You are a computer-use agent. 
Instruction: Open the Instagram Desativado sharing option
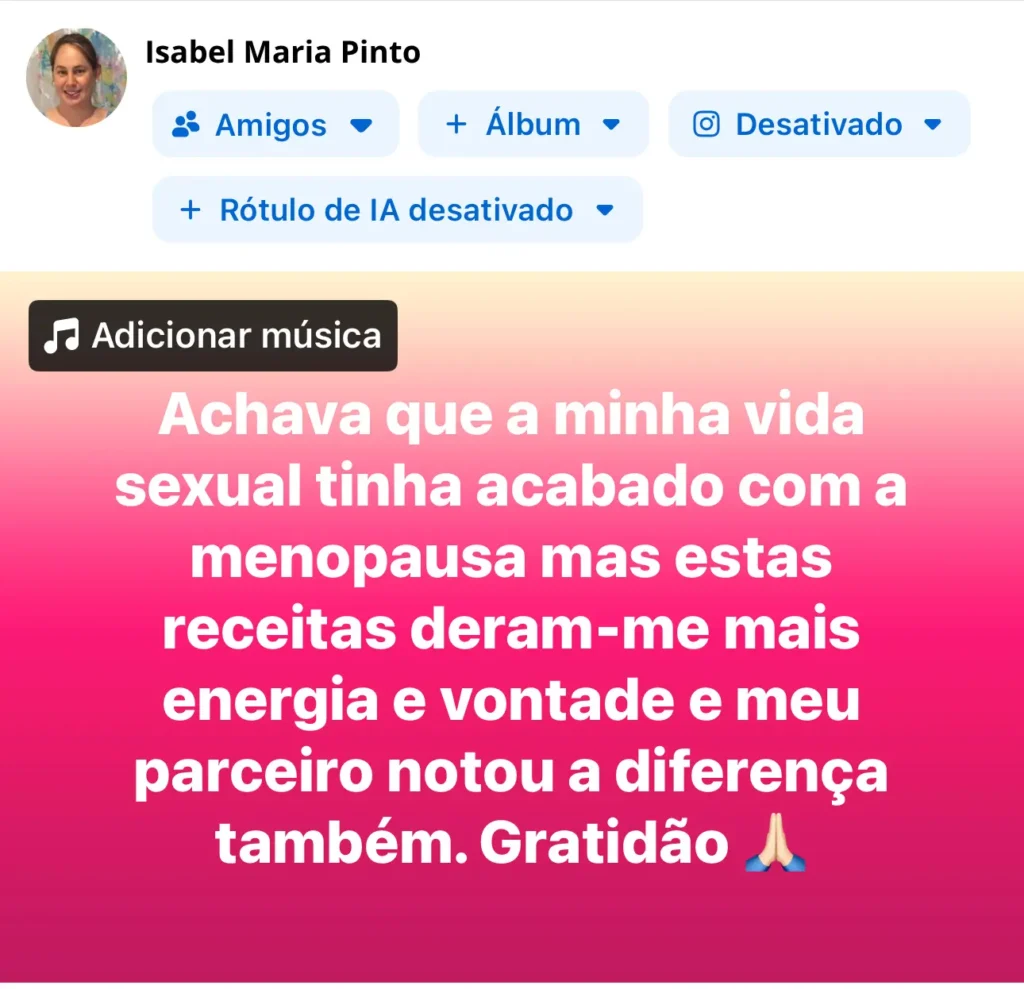[818, 125]
